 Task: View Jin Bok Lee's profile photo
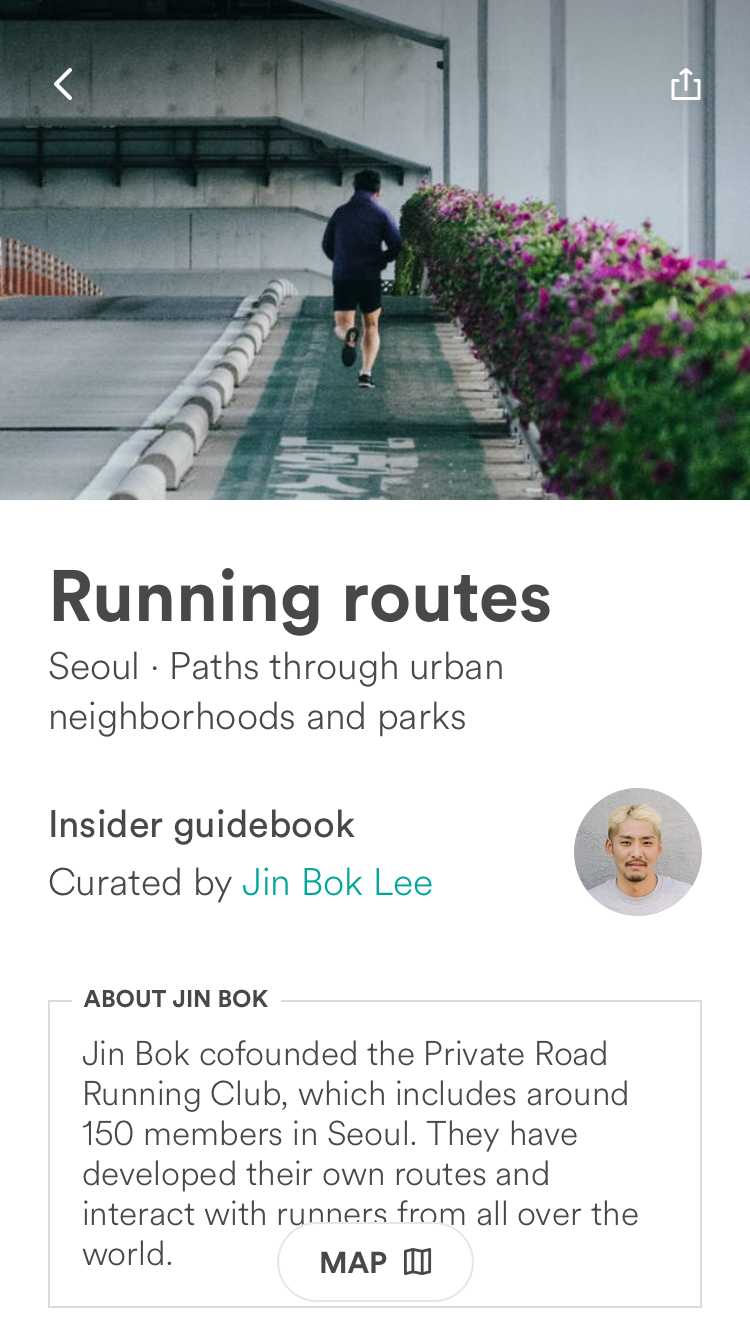637,852
